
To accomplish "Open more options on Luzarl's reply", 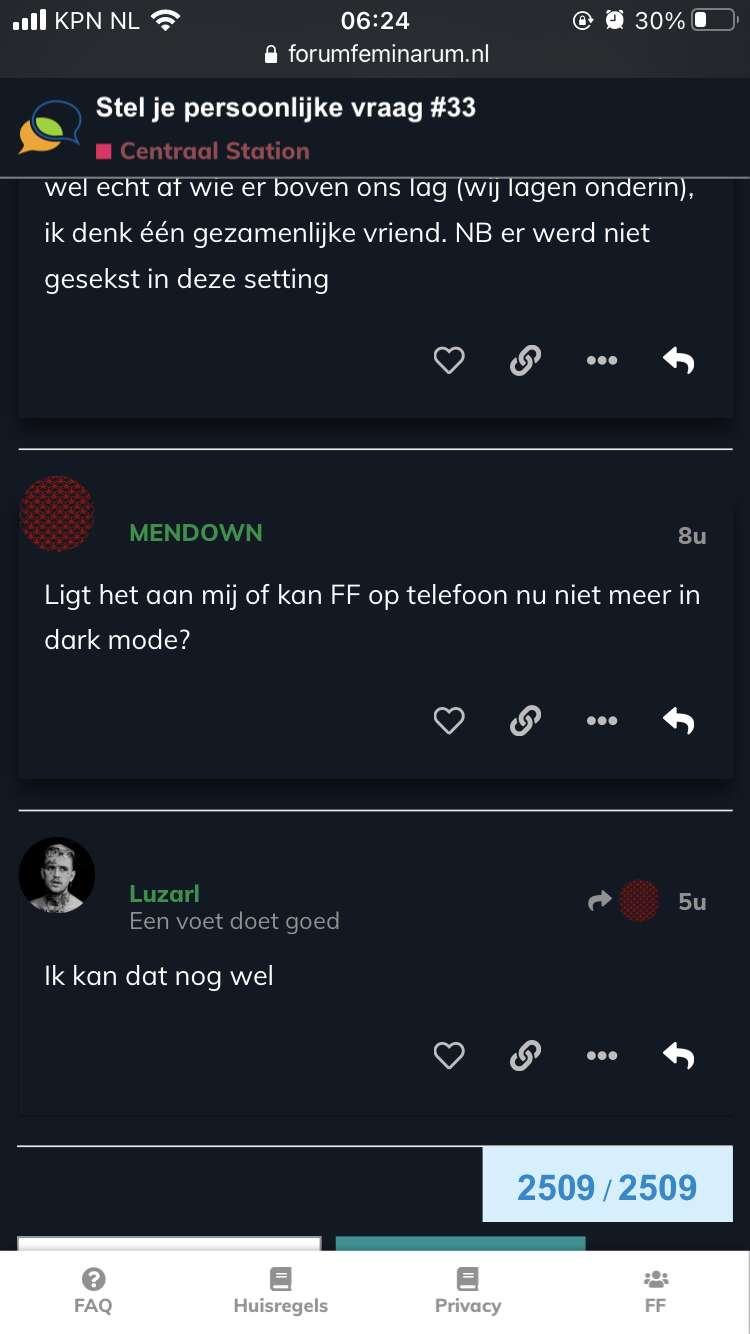I will pyautogui.click(x=602, y=1056).
